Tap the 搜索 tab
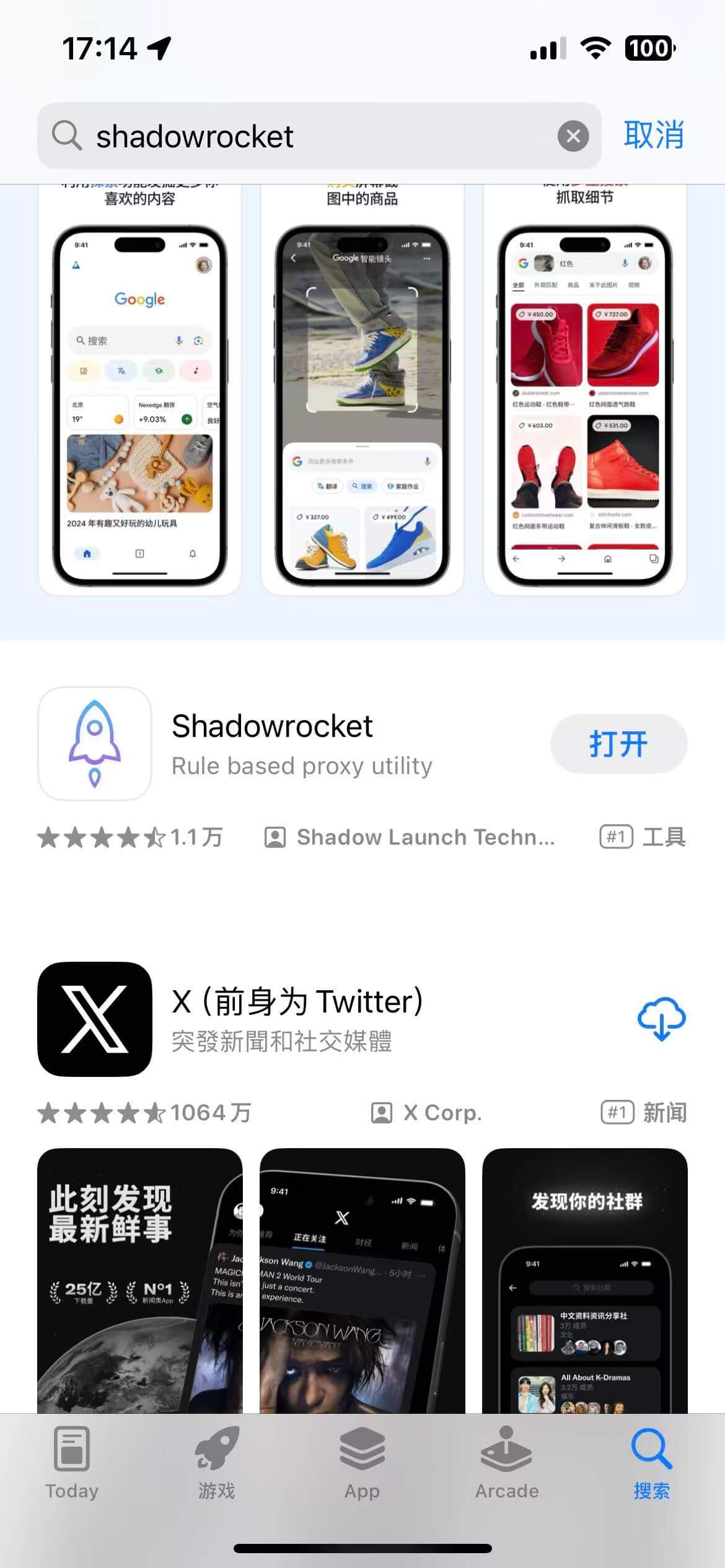 651,1463
